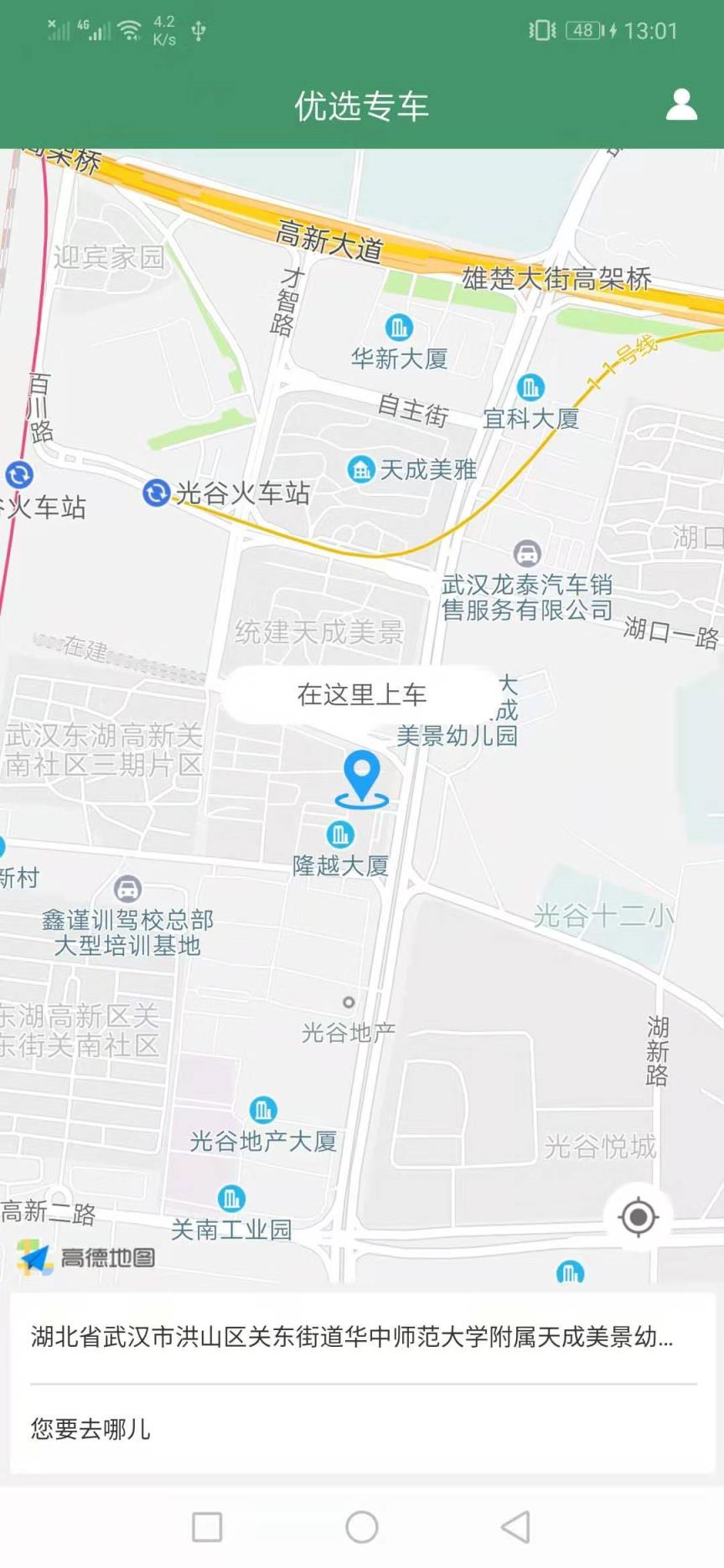Tap the 在这里上车 pickup bubble
The image size is (724, 1568).
tap(362, 694)
